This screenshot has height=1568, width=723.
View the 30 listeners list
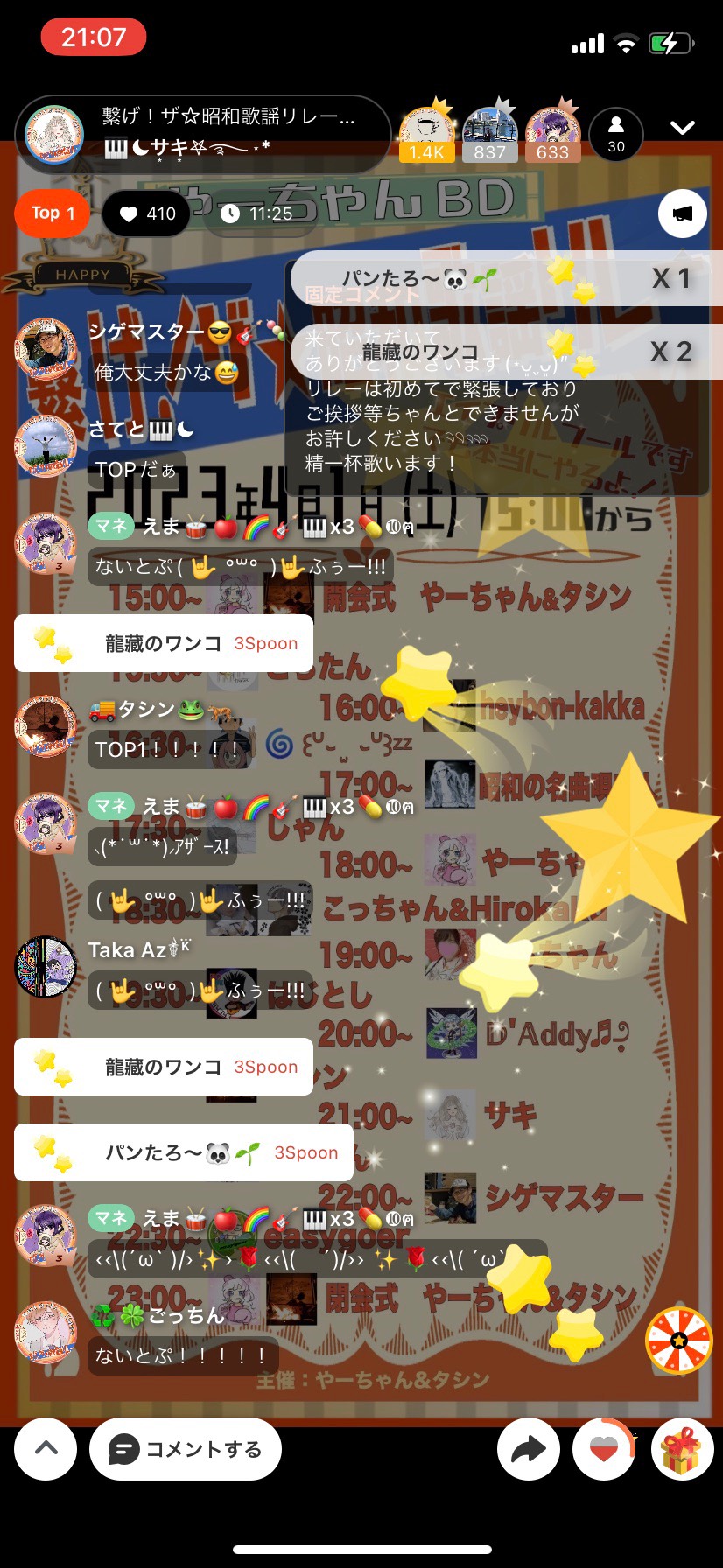pyautogui.click(x=616, y=134)
